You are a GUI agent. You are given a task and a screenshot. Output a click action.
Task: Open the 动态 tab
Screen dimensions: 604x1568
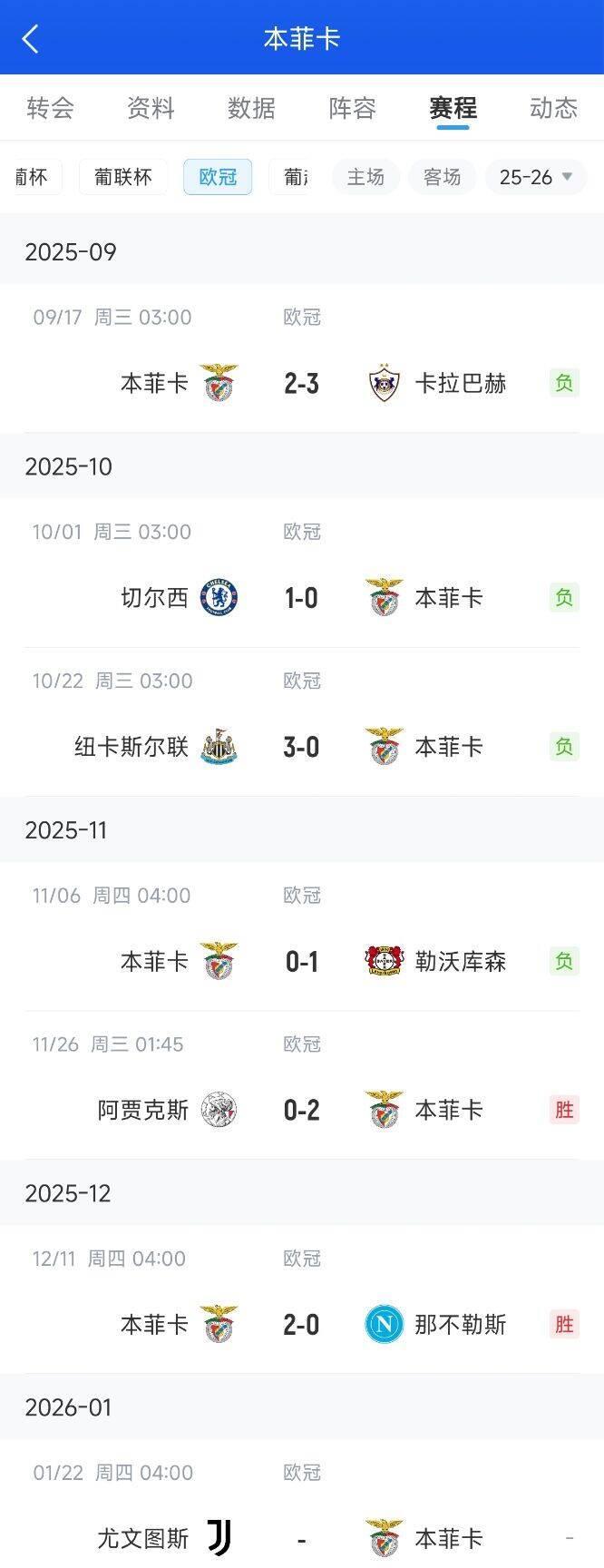[553, 108]
